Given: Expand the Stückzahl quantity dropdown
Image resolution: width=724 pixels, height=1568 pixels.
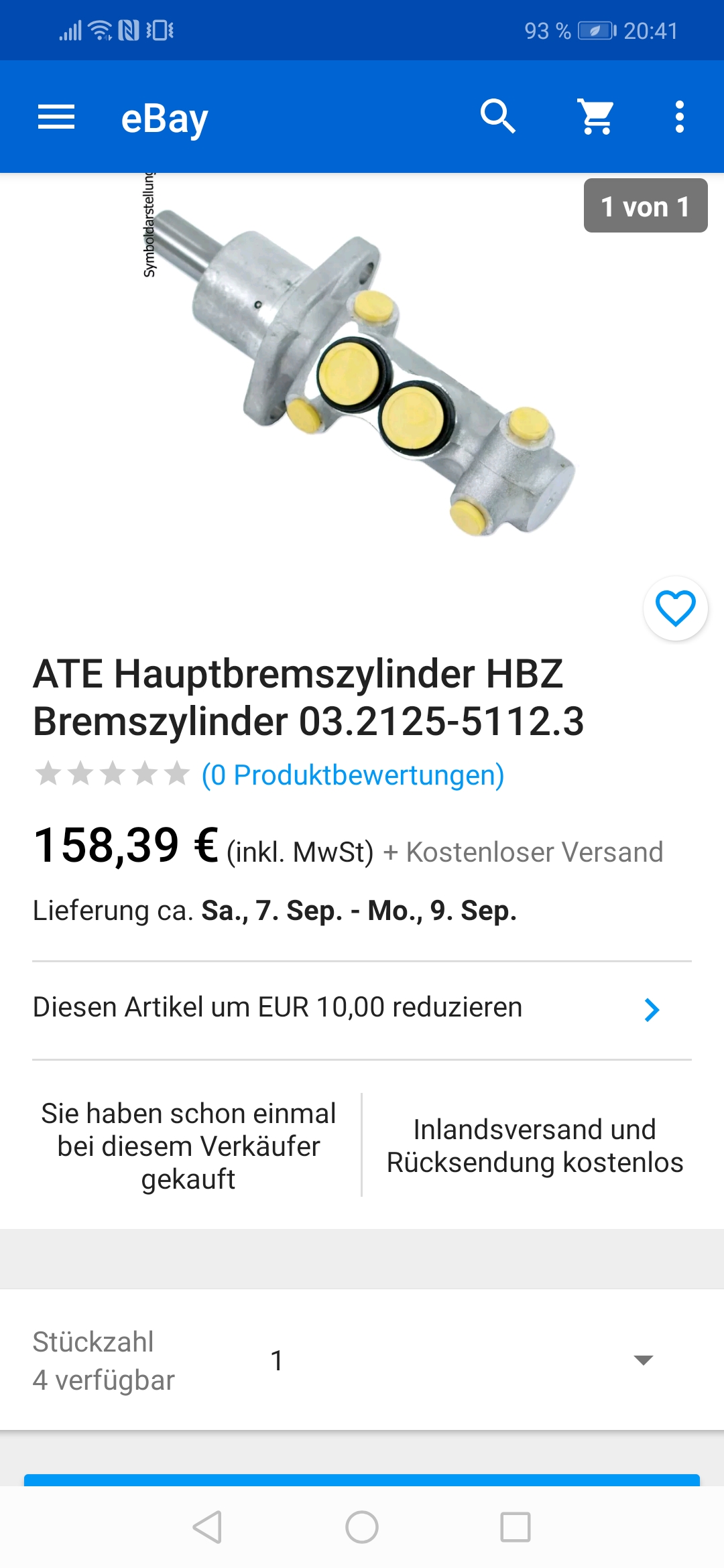Looking at the screenshot, I should pyautogui.click(x=643, y=1360).
